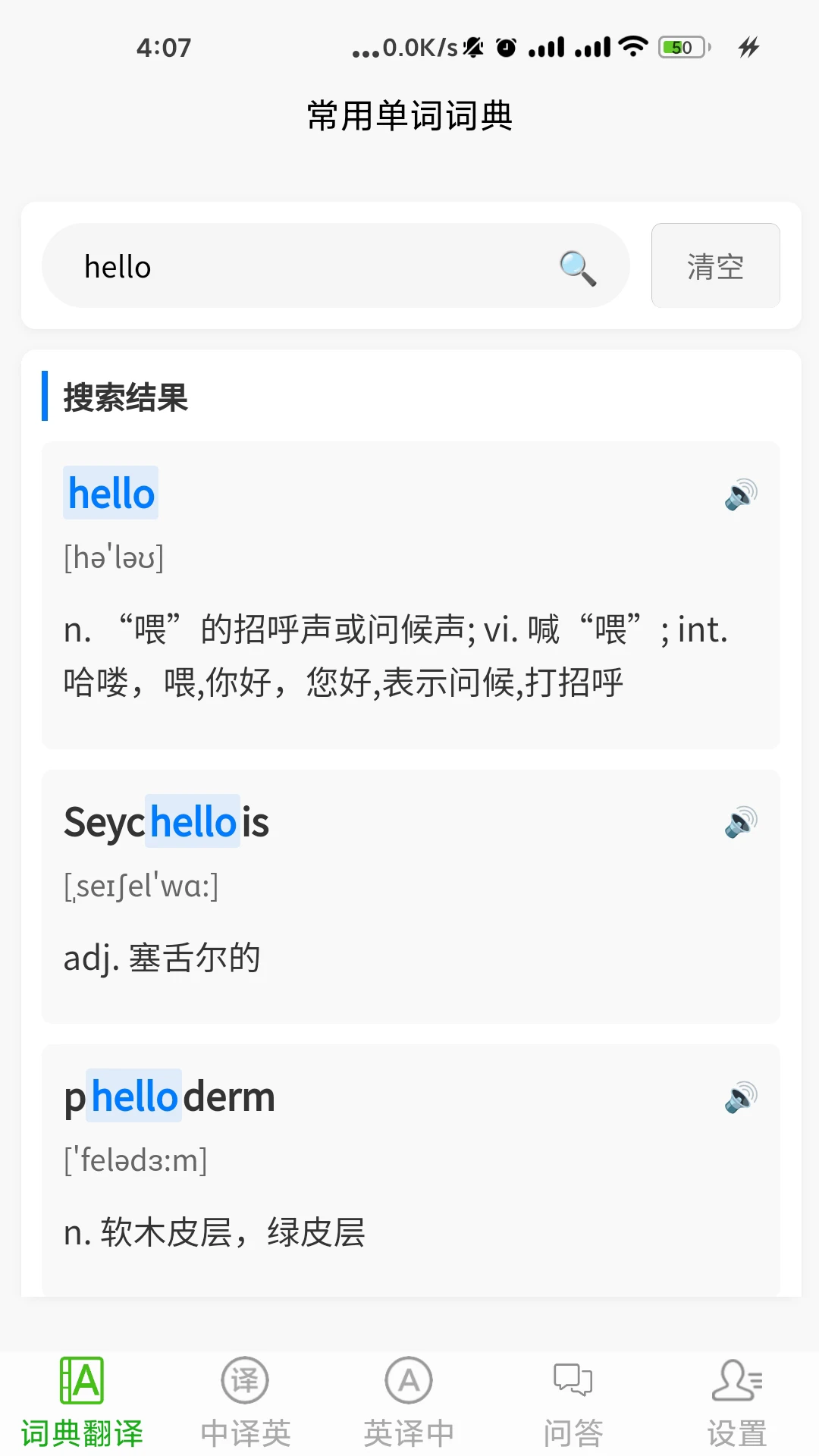Click the muted notification bell icon
Image resolution: width=819 pixels, height=1456 pixels.
[x=472, y=47]
